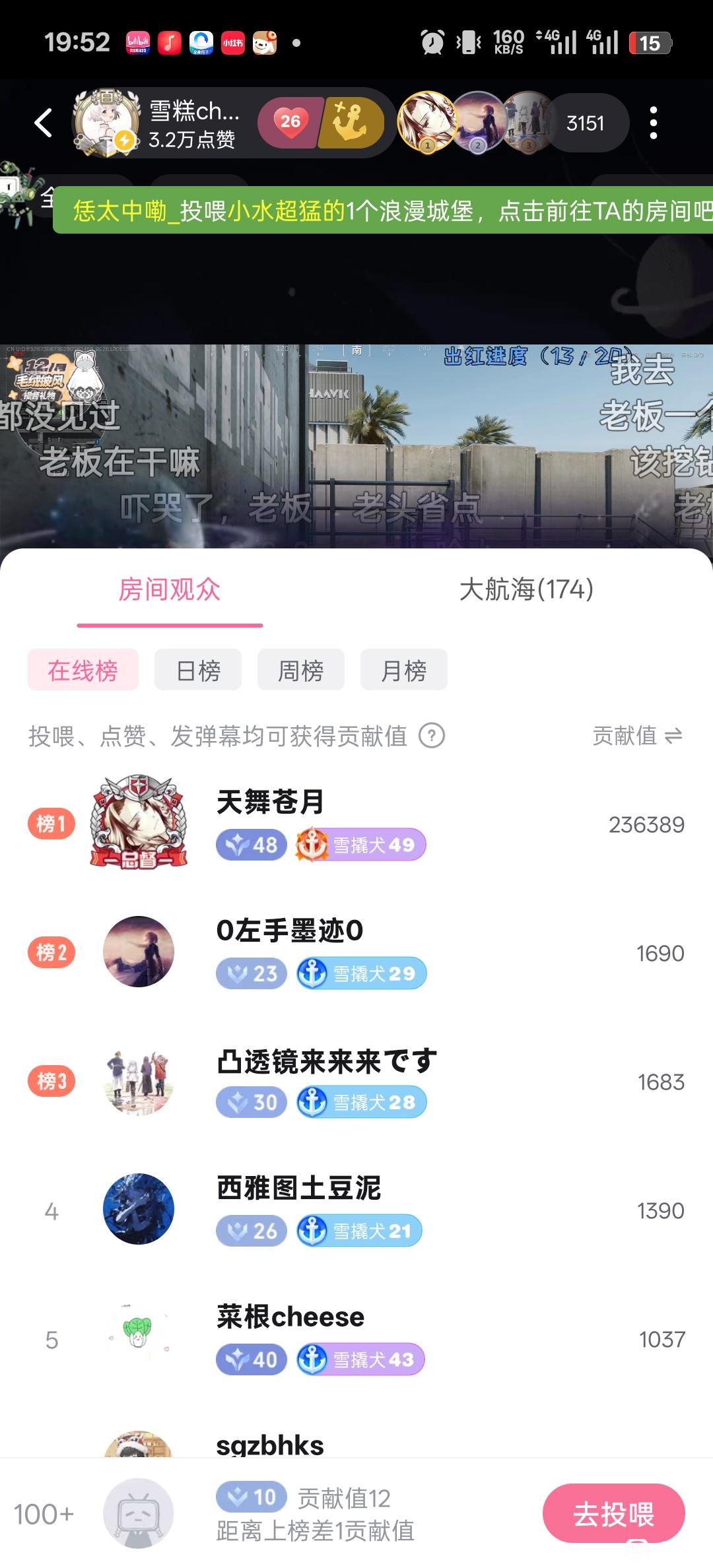Tap the 去投喂 gift button
The width and height of the screenshot is (713, 1568).
[613, 1513]
